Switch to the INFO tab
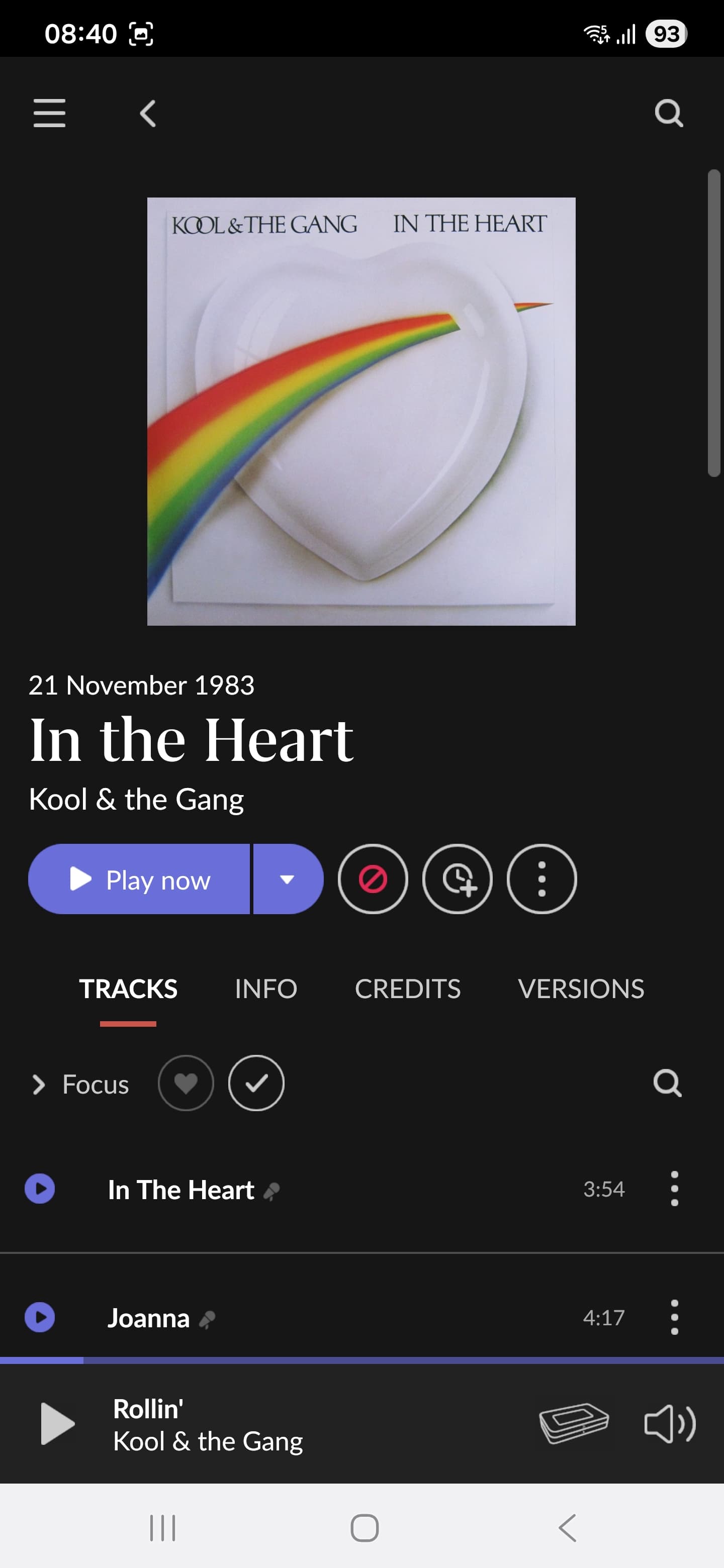Image resolution: width=724 pixels, height=1568 pixels. (x=265, y=989)
